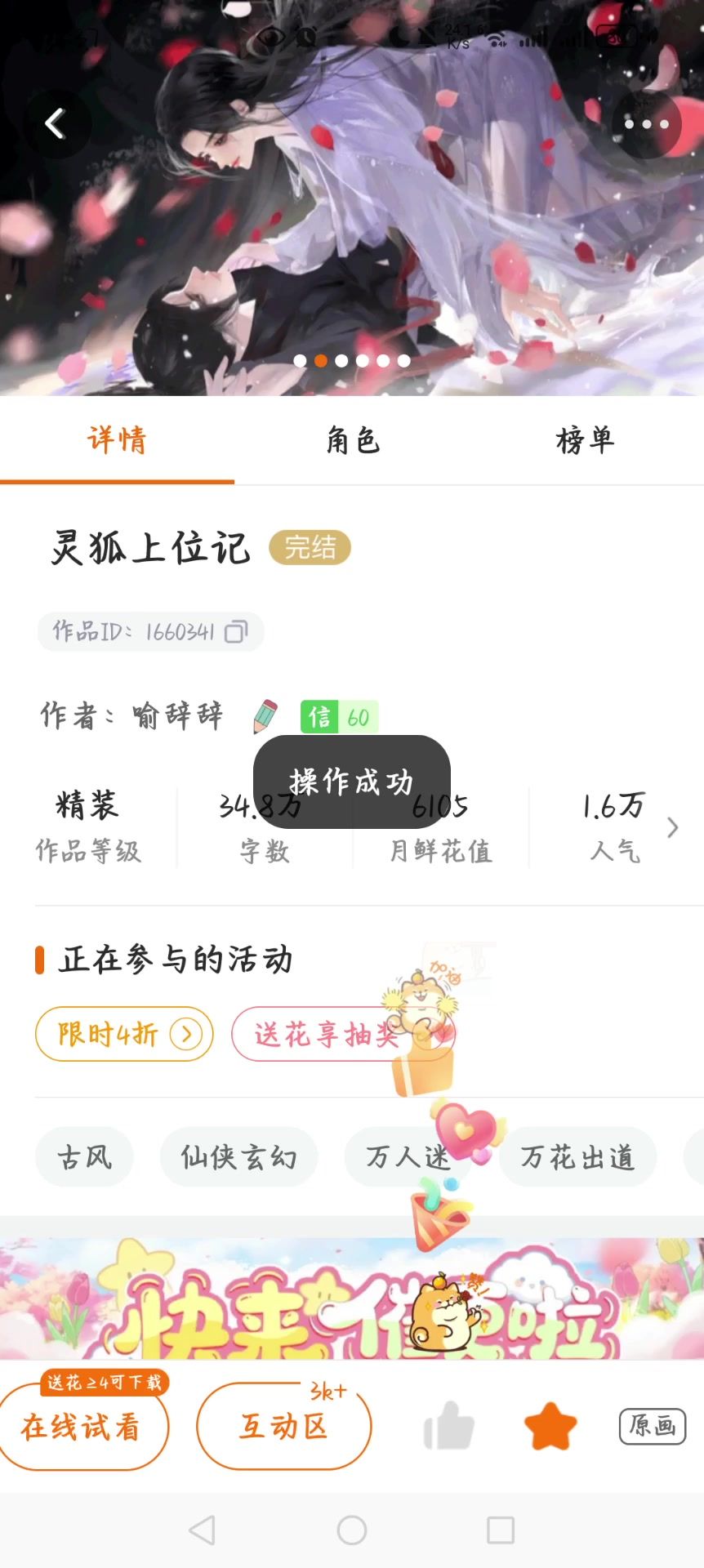The image size is (704, 1568).
Task: Select the 万人迷 tag chip
Action: [x=407, y=1157]
